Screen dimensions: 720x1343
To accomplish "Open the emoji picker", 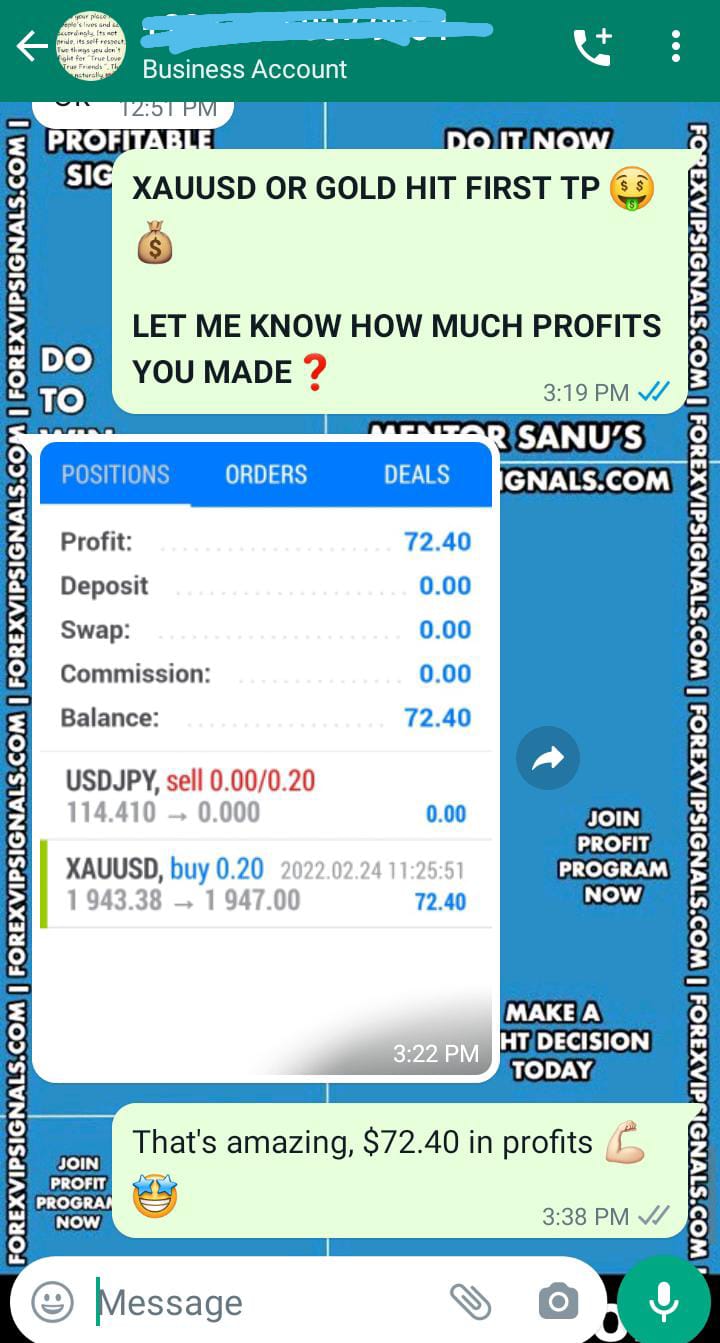I will (52, 1302).
